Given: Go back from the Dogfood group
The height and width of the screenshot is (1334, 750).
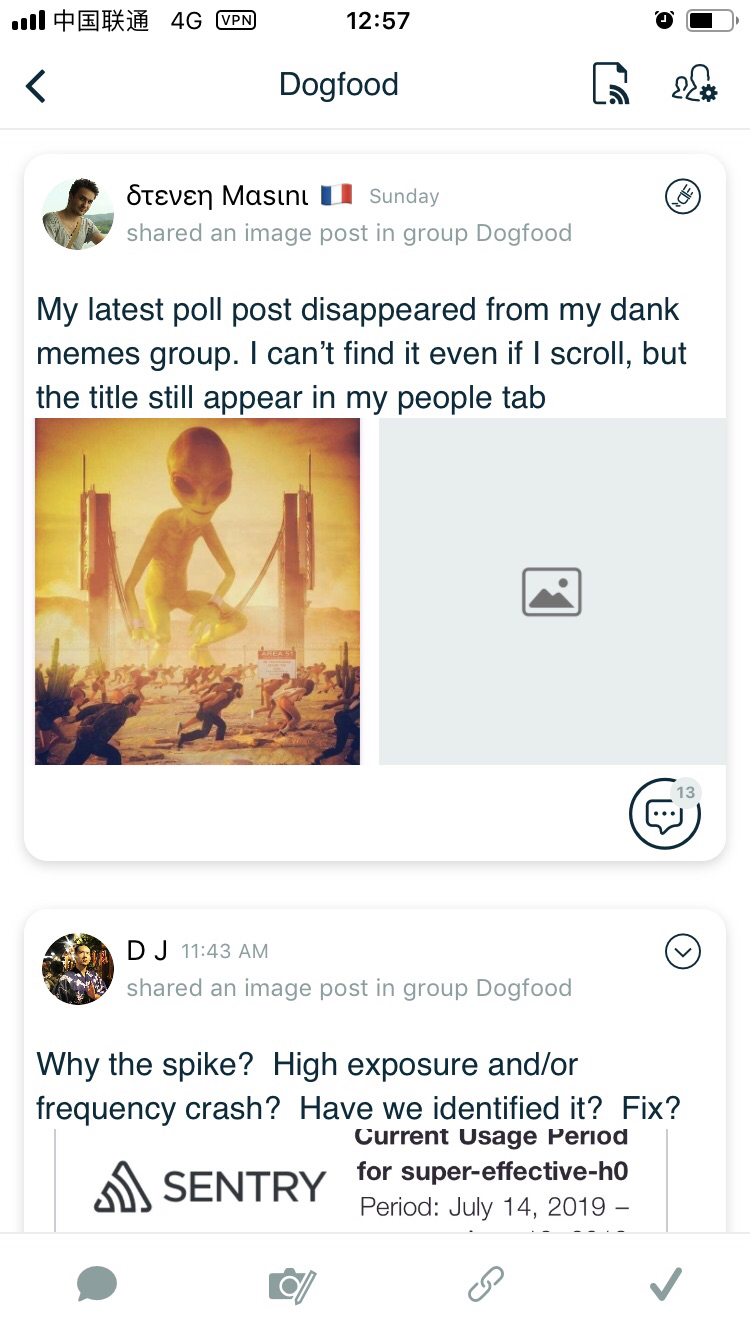Looking at the screenshot, I should [36, 86].
